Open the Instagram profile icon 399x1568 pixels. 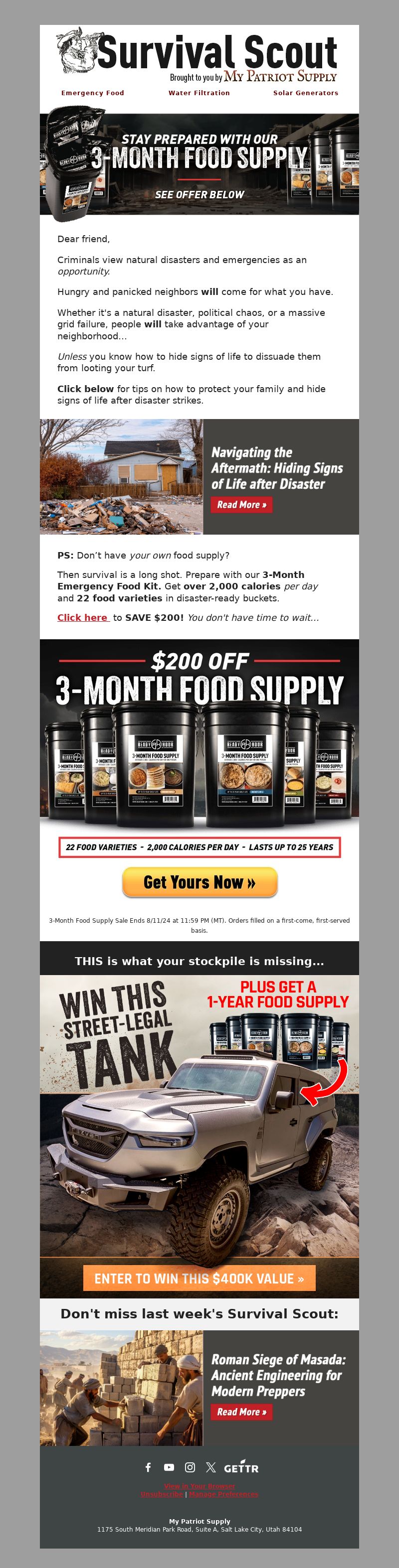coord(190,1467)
